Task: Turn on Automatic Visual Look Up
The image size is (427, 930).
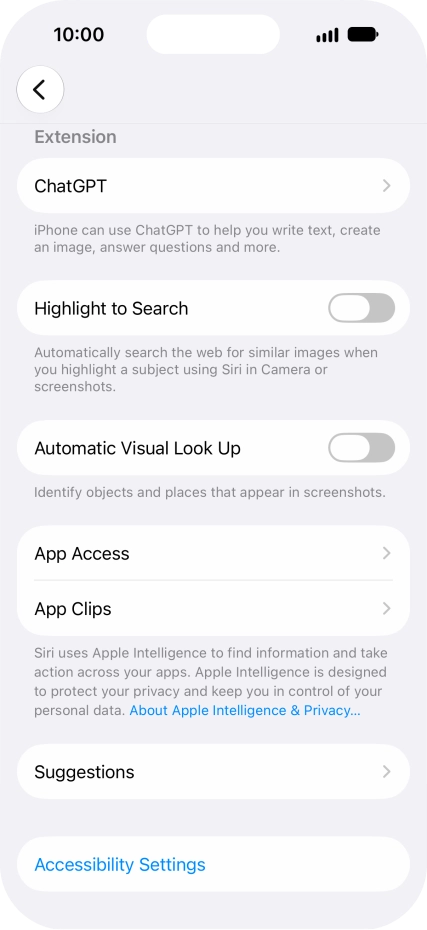Action: pyautogui.click(x=361, y=448)
